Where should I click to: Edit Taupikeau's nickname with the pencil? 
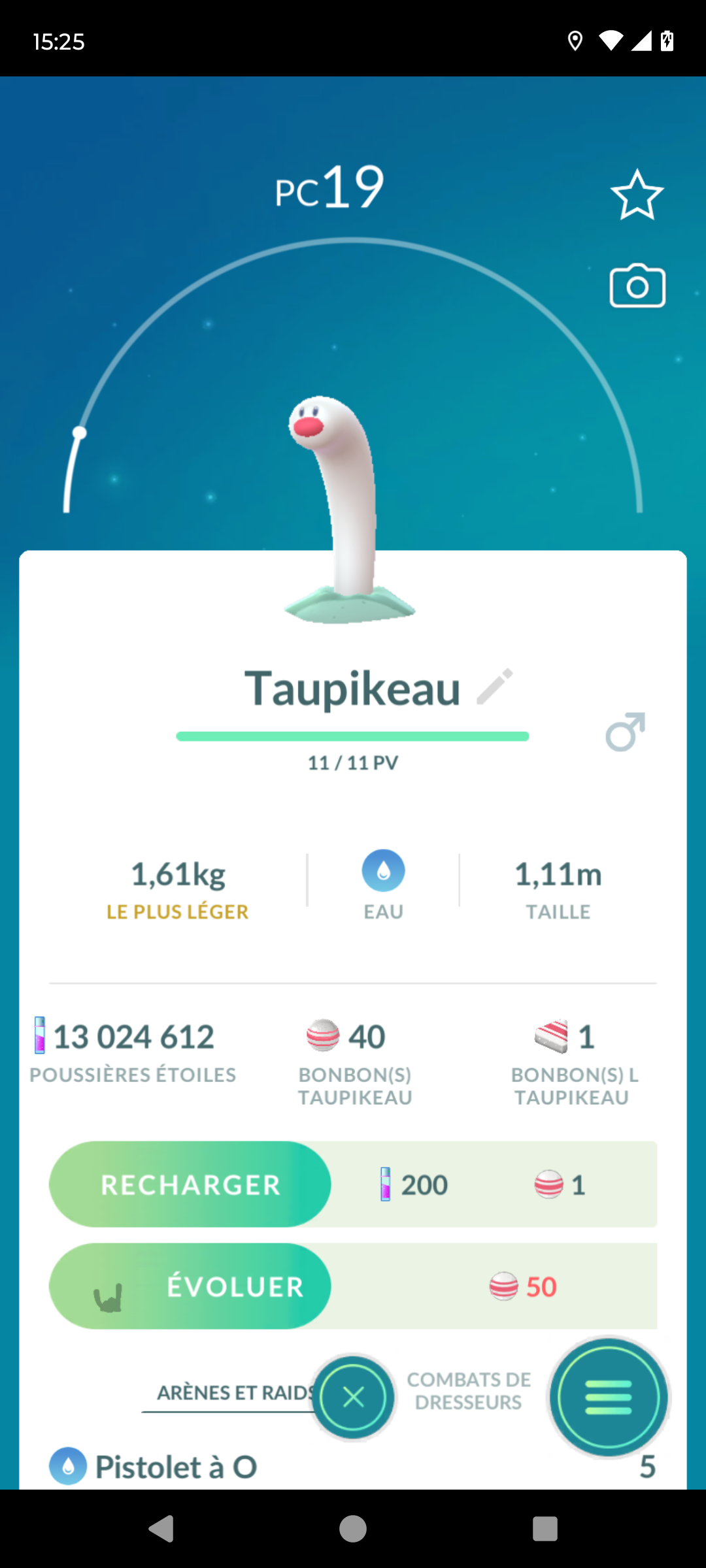coord(495,687)
